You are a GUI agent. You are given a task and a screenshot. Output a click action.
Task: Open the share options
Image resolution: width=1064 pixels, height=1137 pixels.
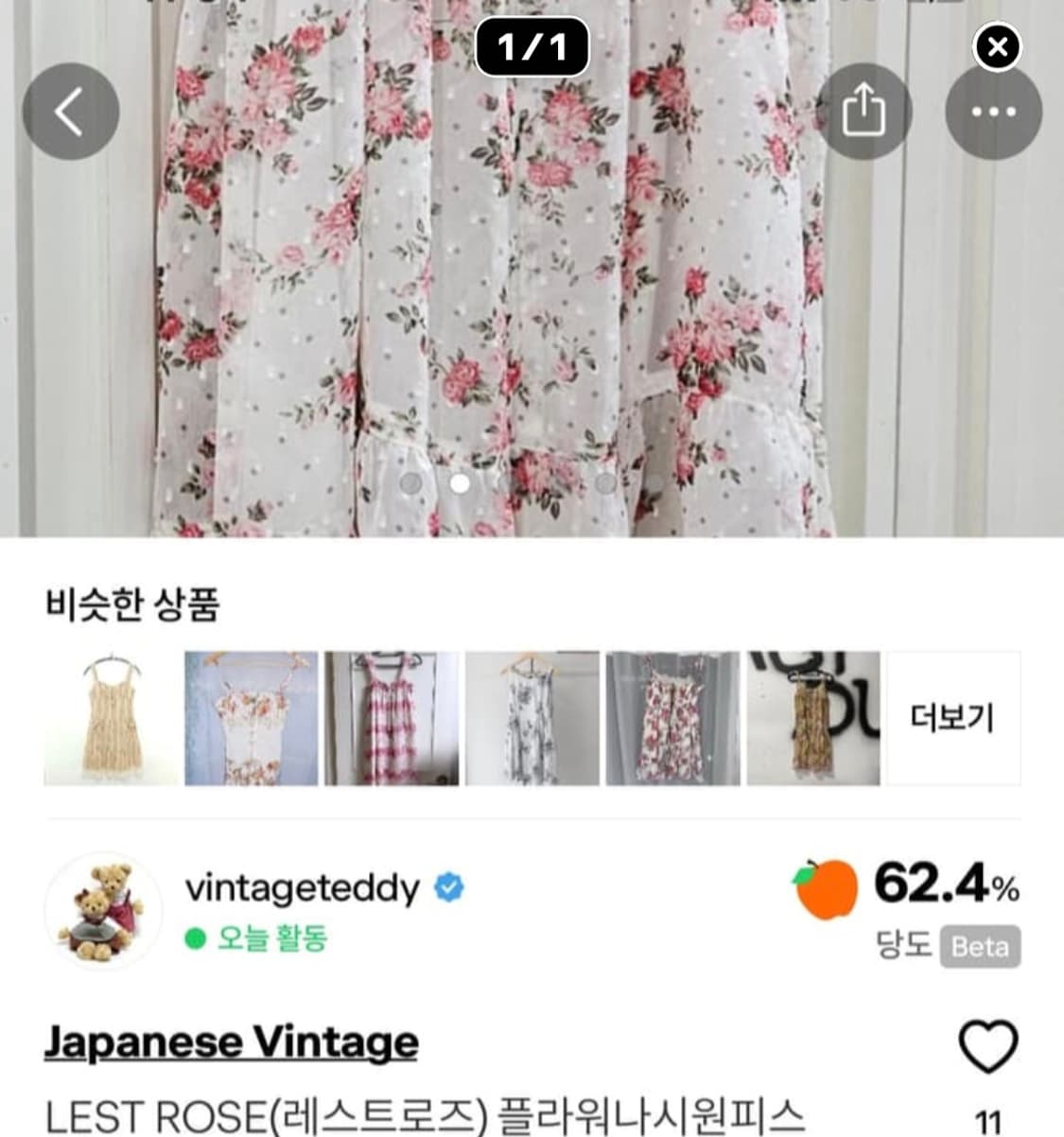click(x=864, y=111)
